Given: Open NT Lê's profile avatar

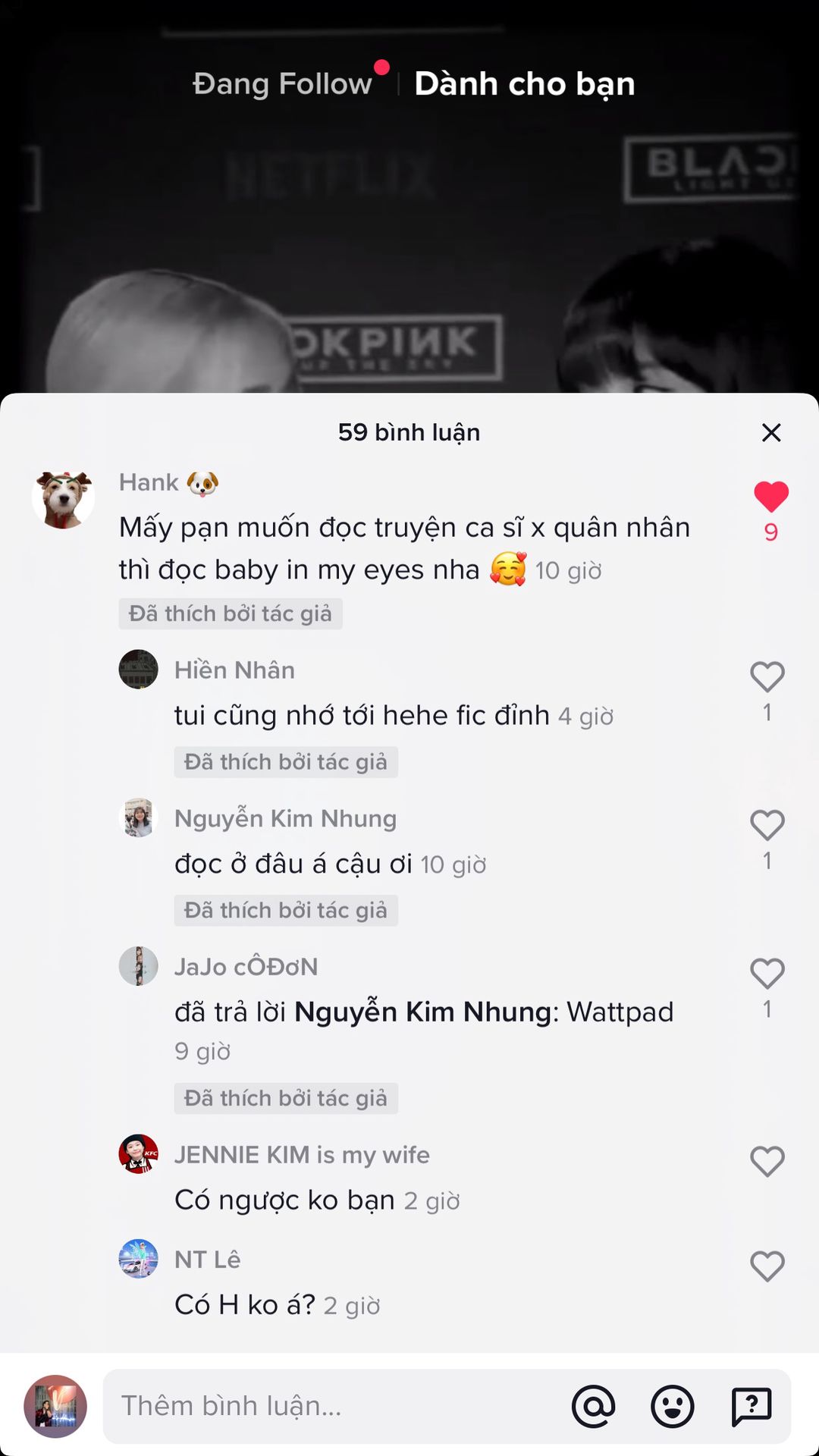Looking at the screenshot, I should pyautogui.click(x=138, y=1259).
